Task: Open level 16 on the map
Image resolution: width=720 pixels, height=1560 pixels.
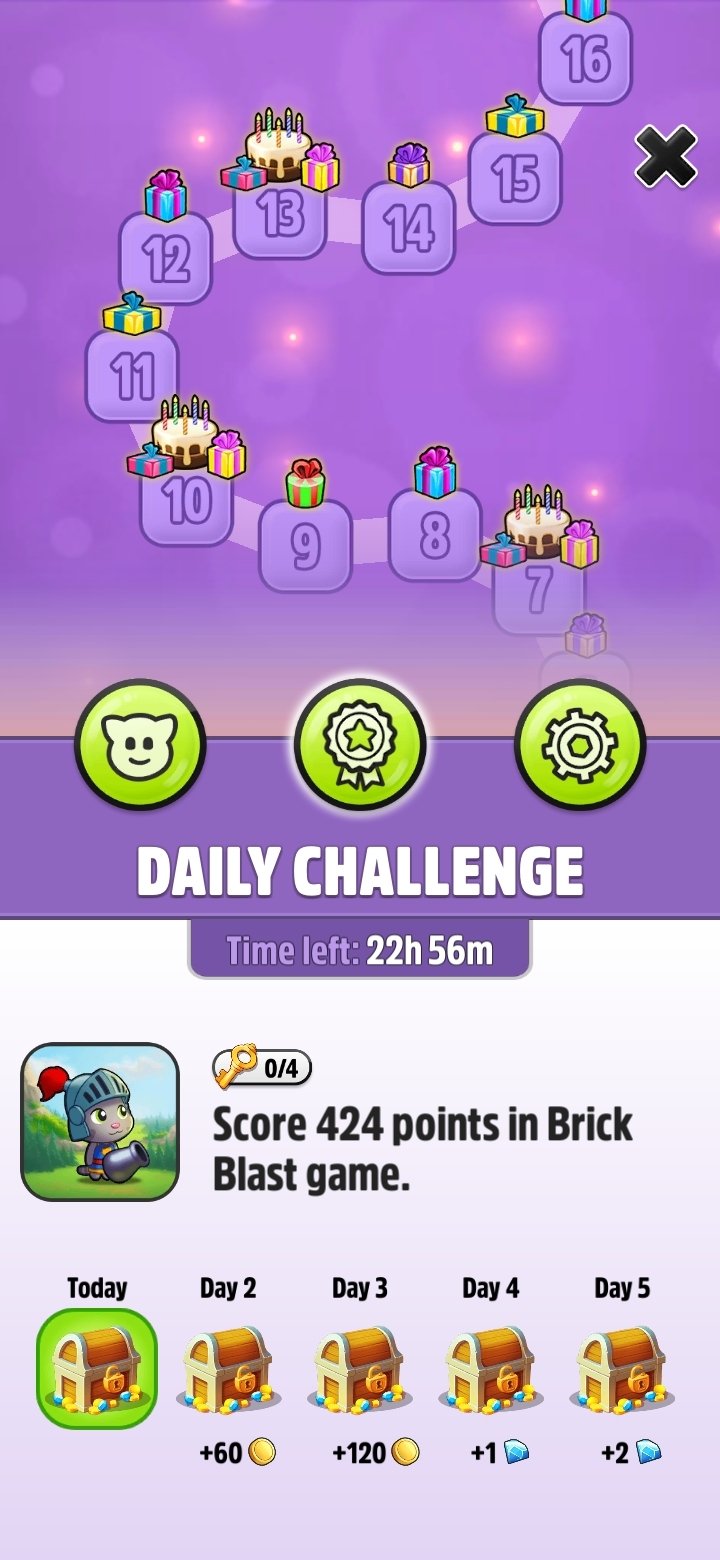Action: [585, 60]
